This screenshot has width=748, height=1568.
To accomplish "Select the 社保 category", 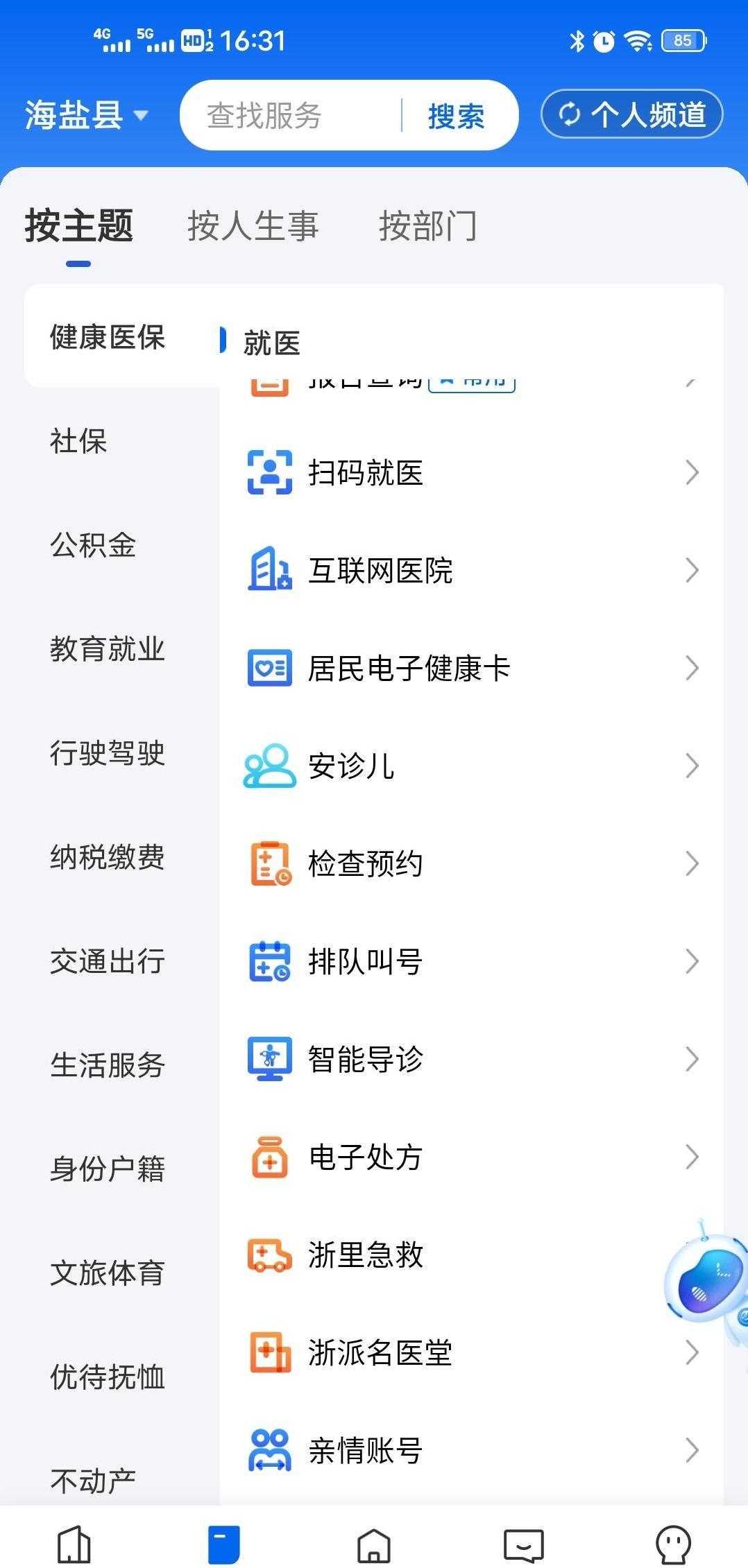I will click(78, 441).
